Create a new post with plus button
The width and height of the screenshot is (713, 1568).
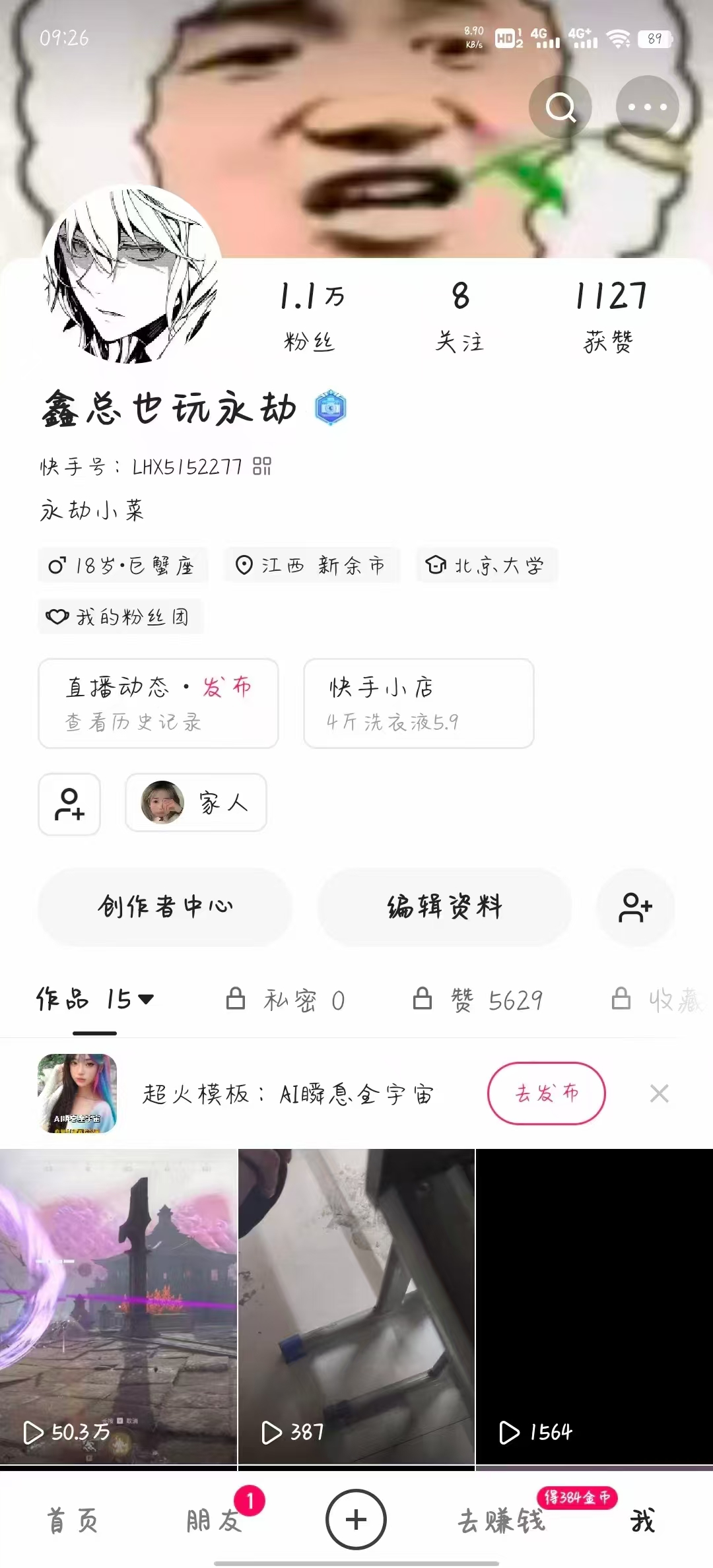356,1519
